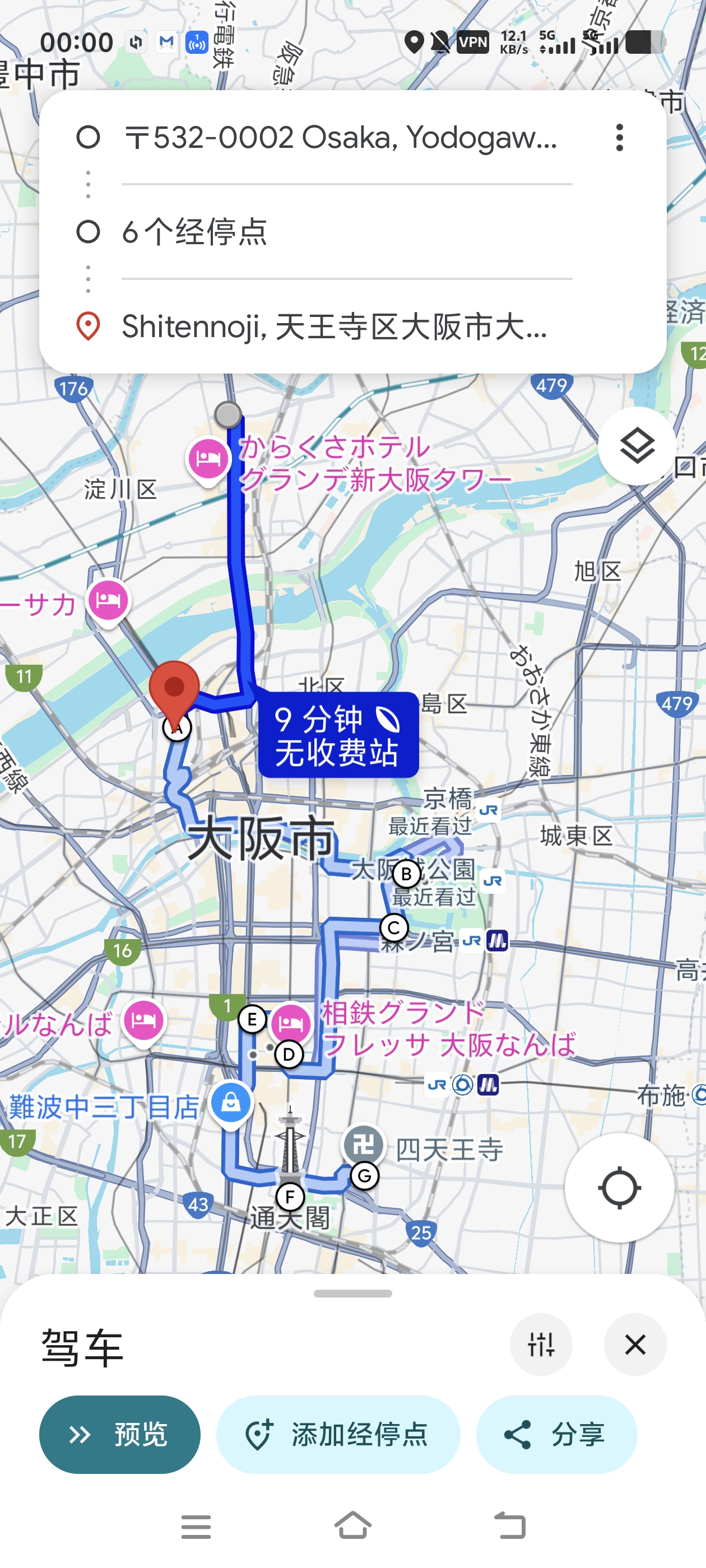Open the overflow menu in route card
This screenshot has height=1568, width=706.
(619, 138)
